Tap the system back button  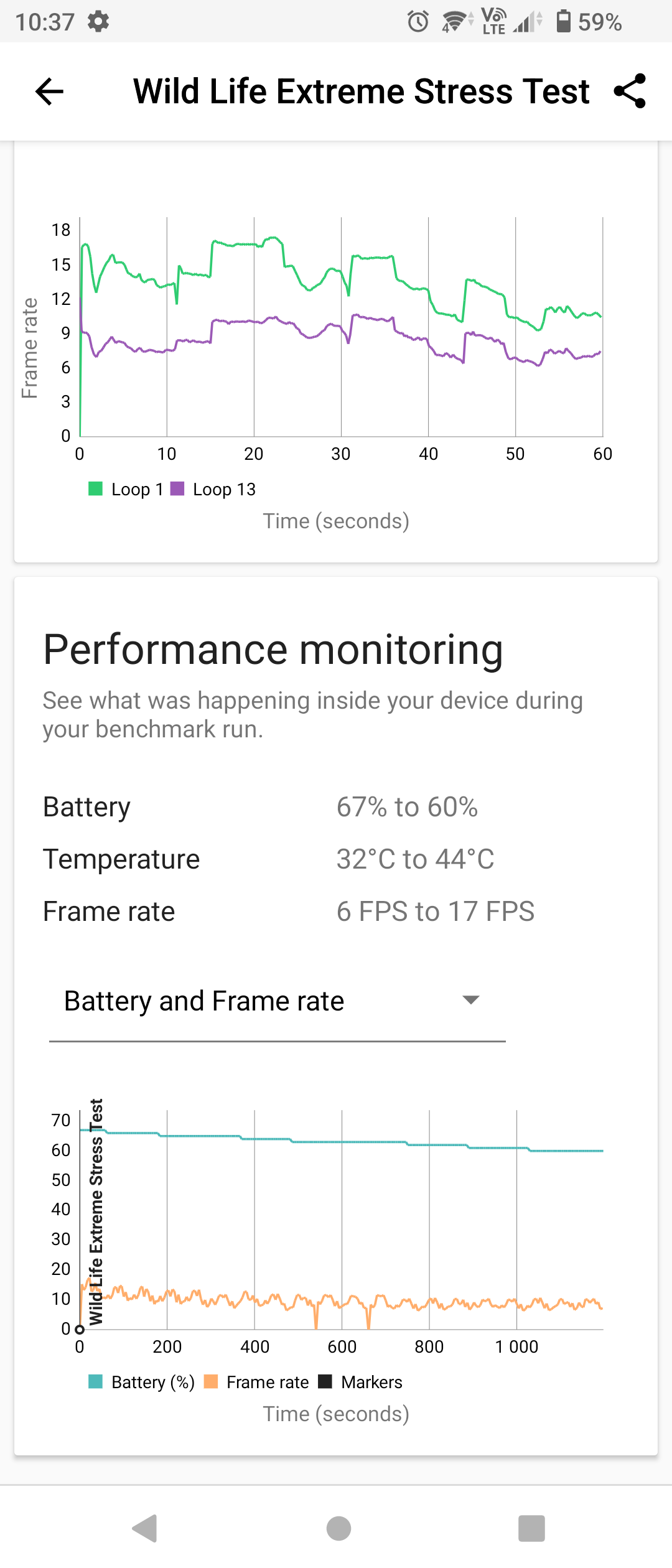tap(144, 1528)
